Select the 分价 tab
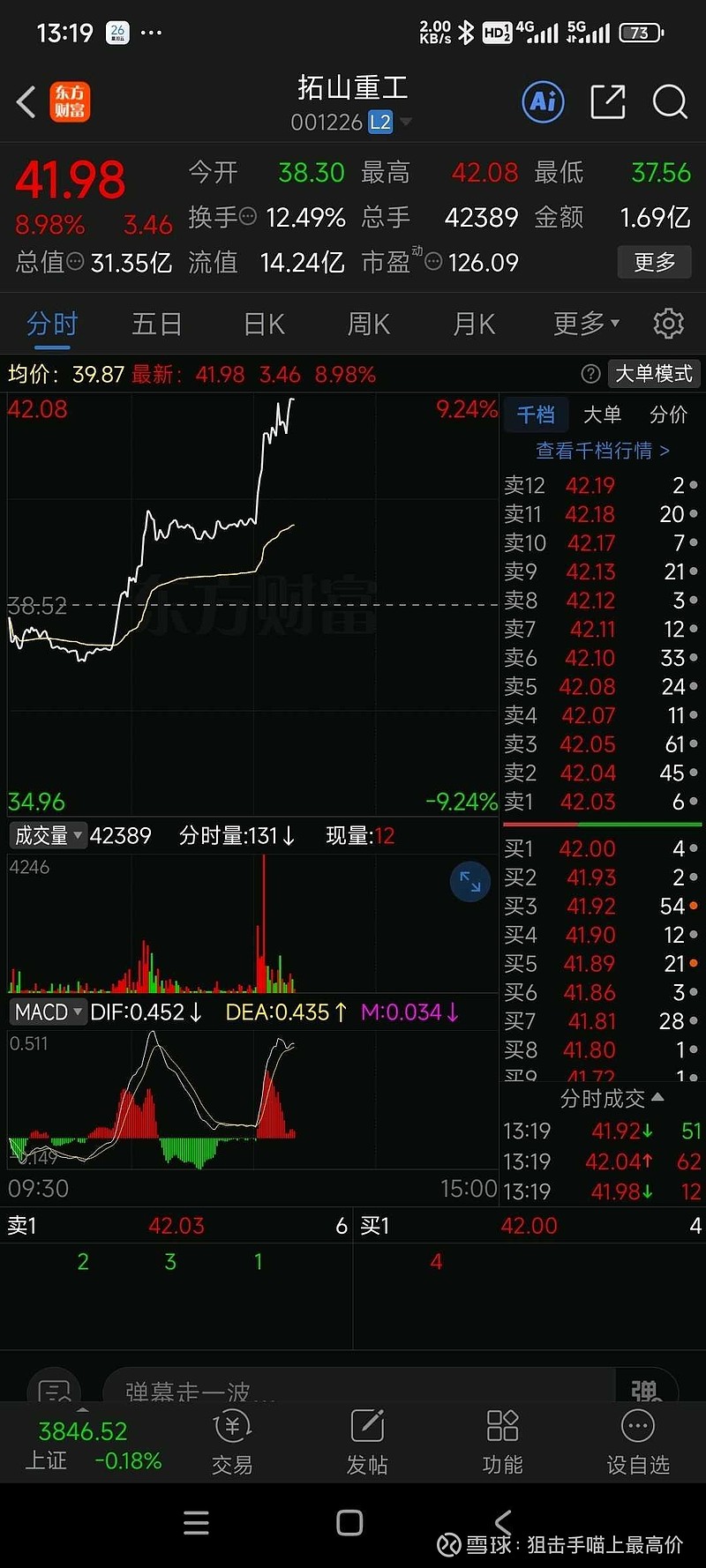The image size is (706, 1568). pyautogui.click(x=668, y=414)
